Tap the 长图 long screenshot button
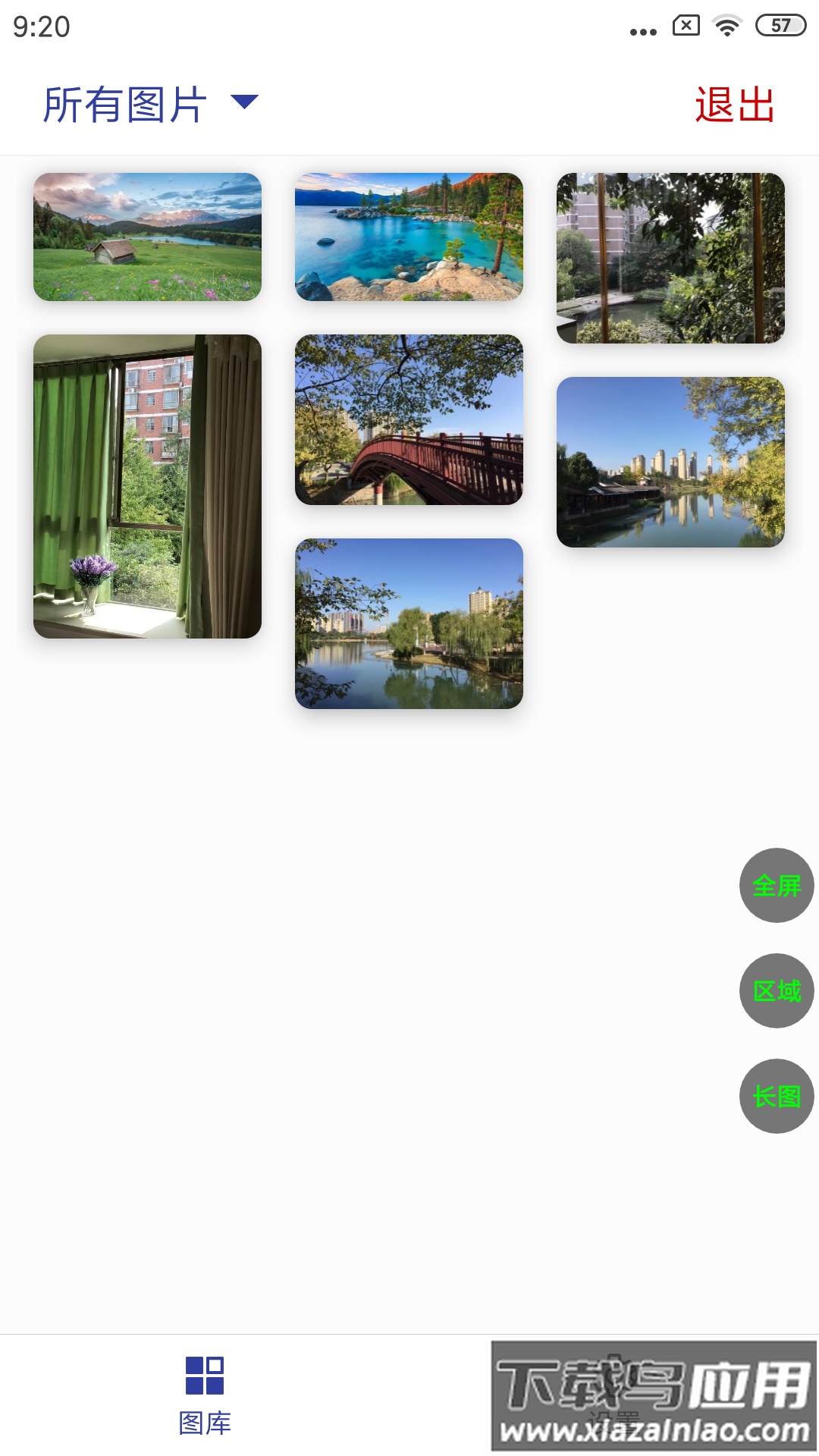The width and height of the screenshot is (819, 1456). point(776,1096)
